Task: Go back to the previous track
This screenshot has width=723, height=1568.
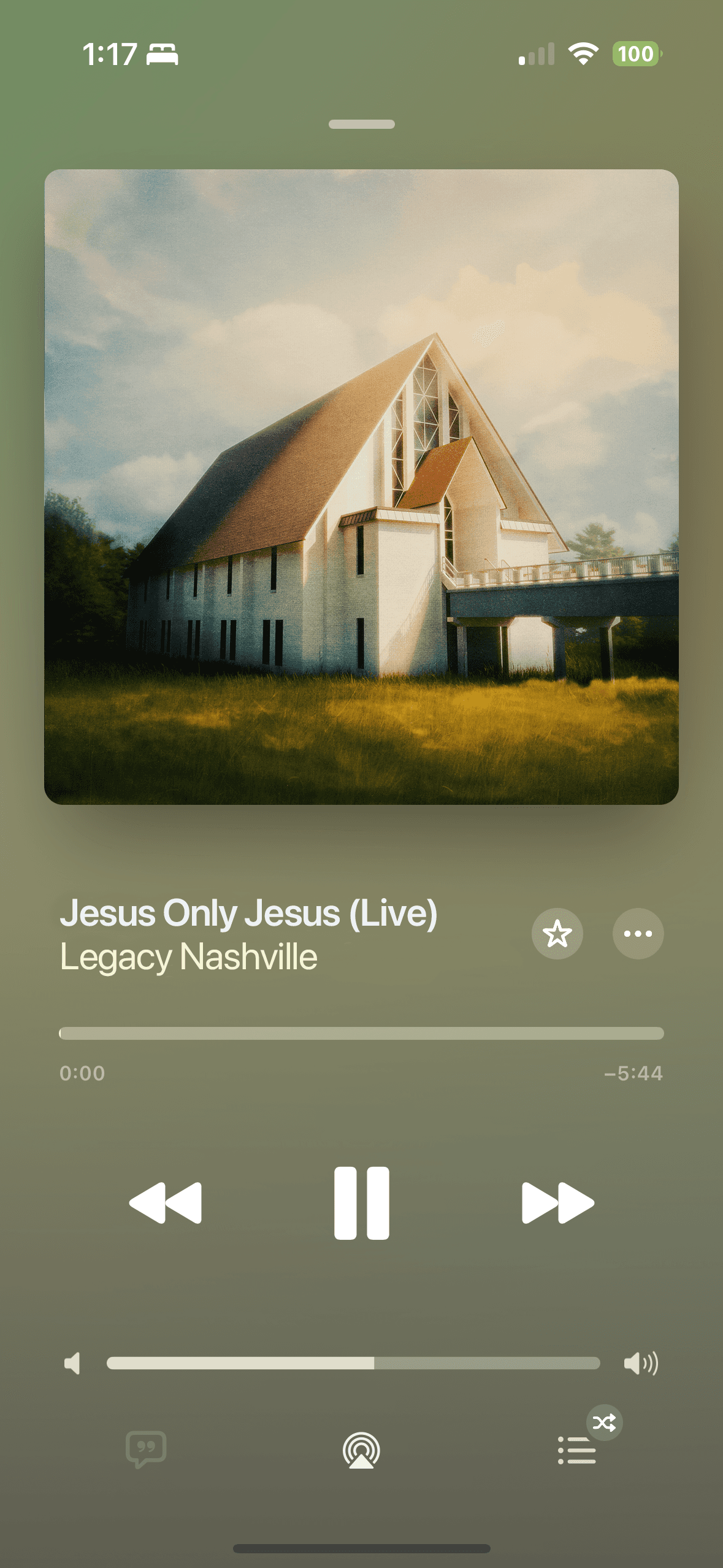Action: coord(166,1203)
